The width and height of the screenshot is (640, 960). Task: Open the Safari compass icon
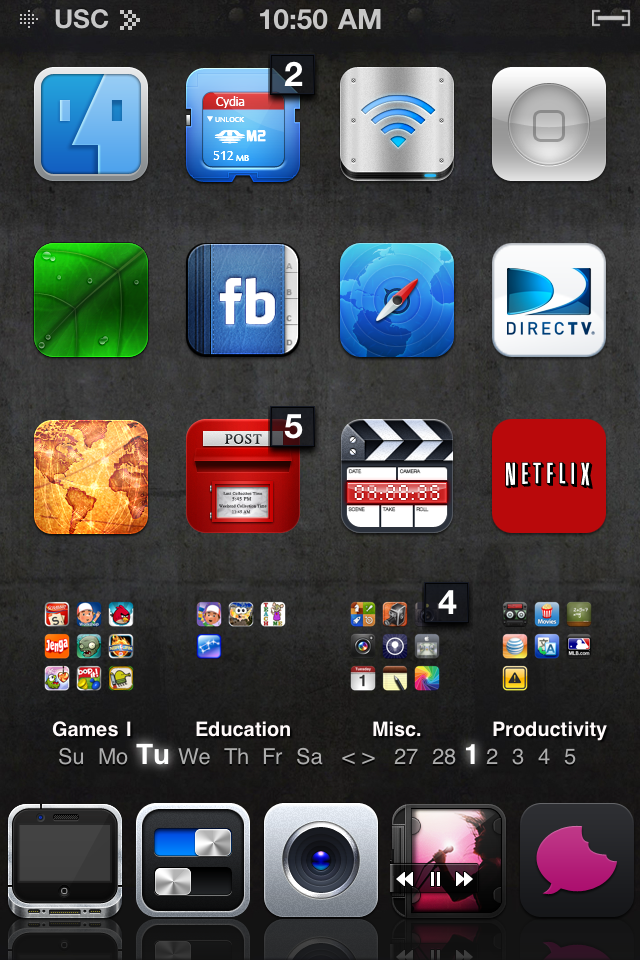pos(397,300)
